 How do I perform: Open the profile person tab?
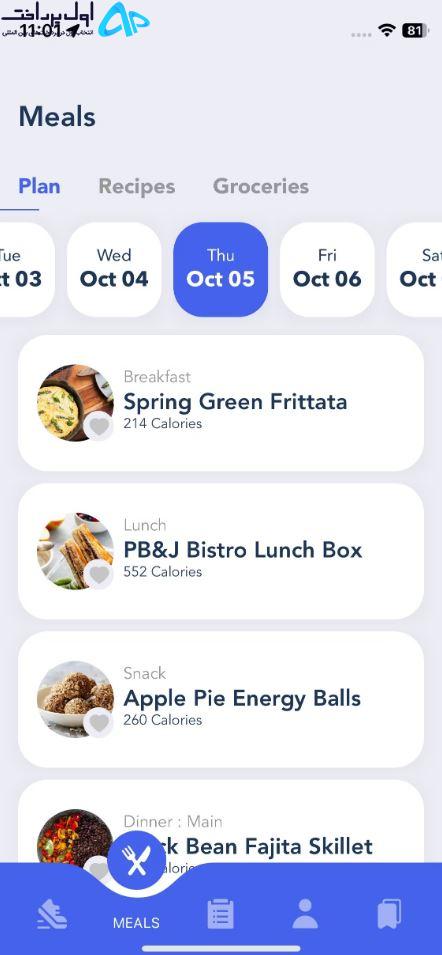(305, 914)
